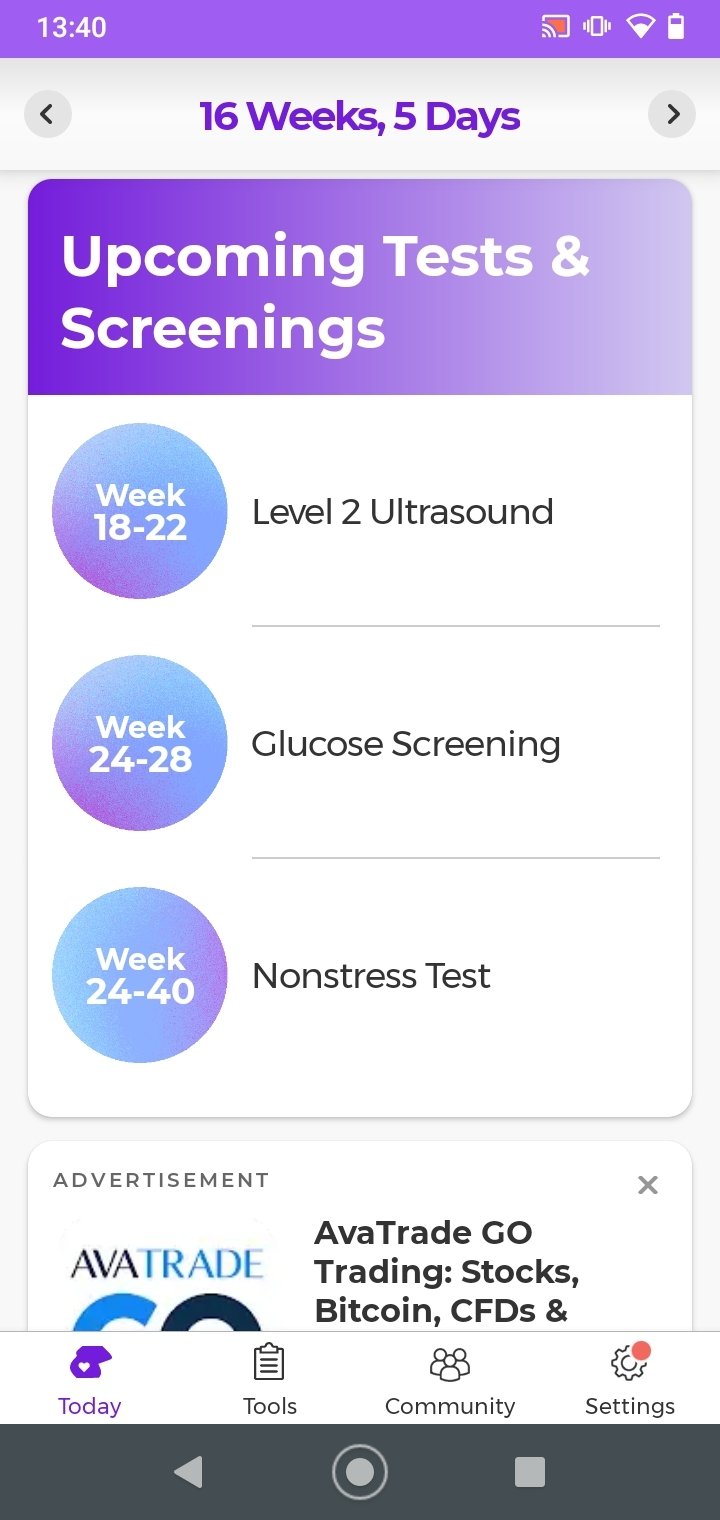Image resolution: width=720 pixels, height=1520 pixels.
Task: Switch to the Tools tab
Action: (x=270, y=1379)
